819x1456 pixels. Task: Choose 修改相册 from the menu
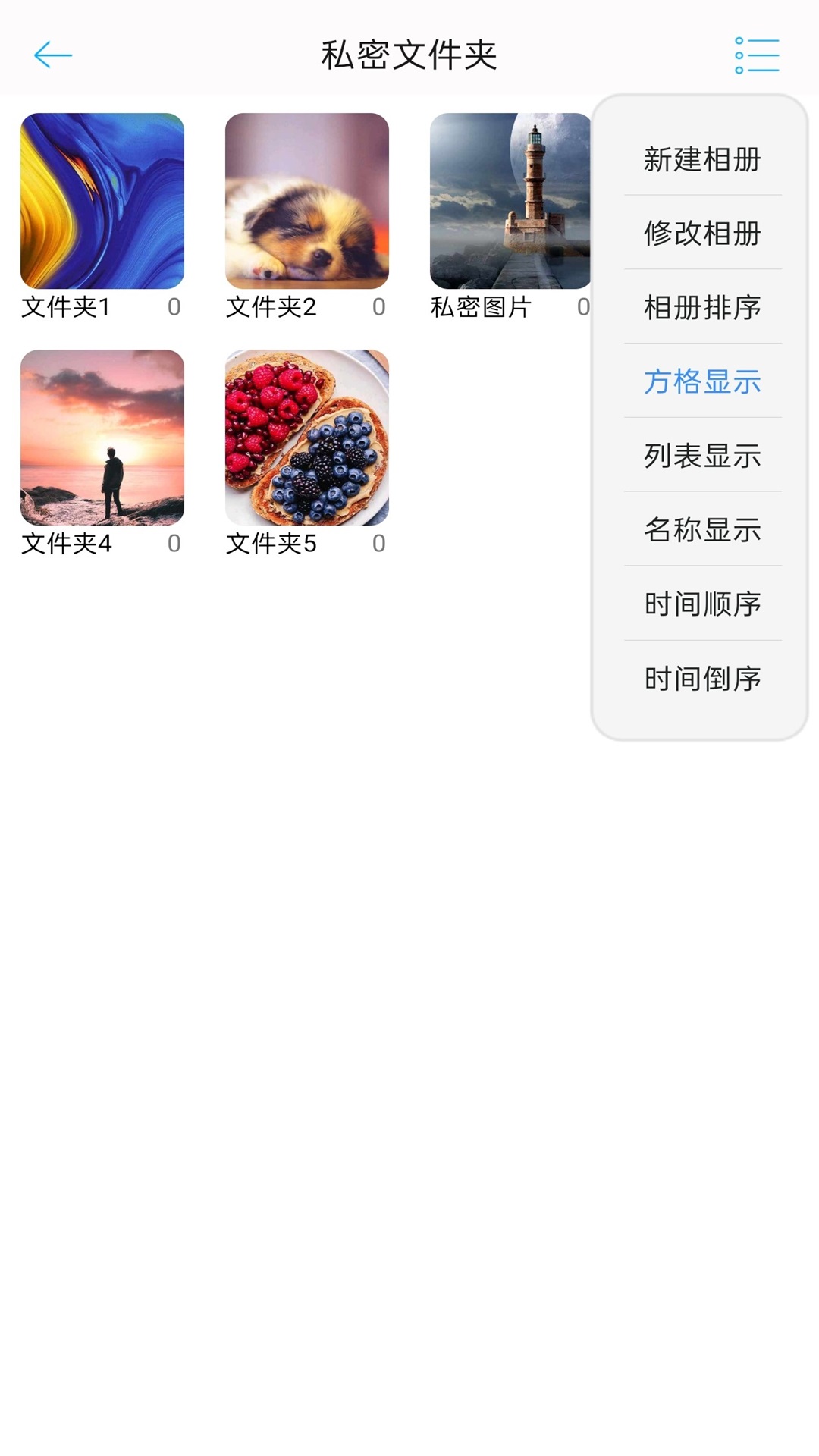point(702,233)
